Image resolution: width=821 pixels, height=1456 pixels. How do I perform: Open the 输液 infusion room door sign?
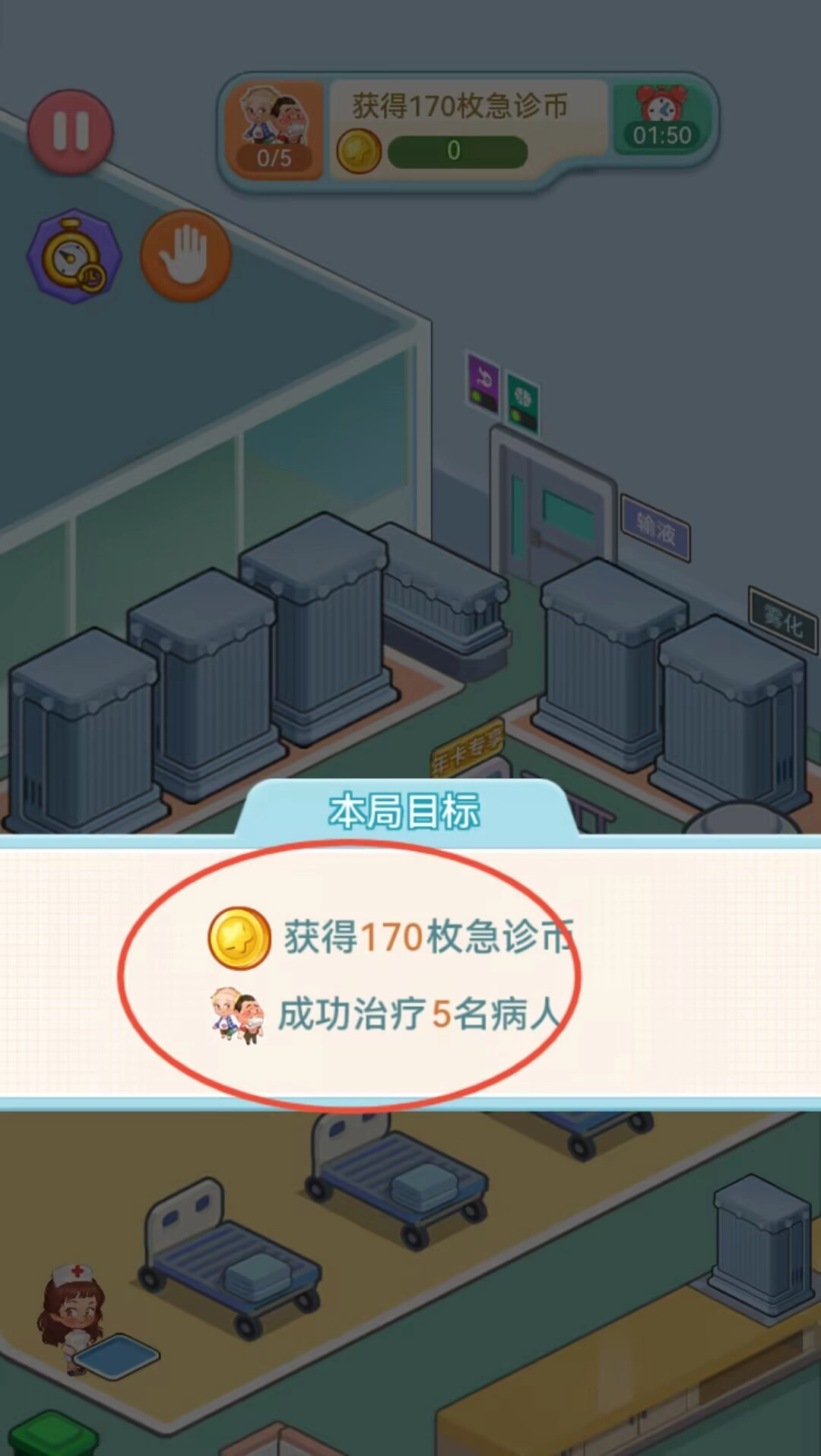click(x=655, y=528)
